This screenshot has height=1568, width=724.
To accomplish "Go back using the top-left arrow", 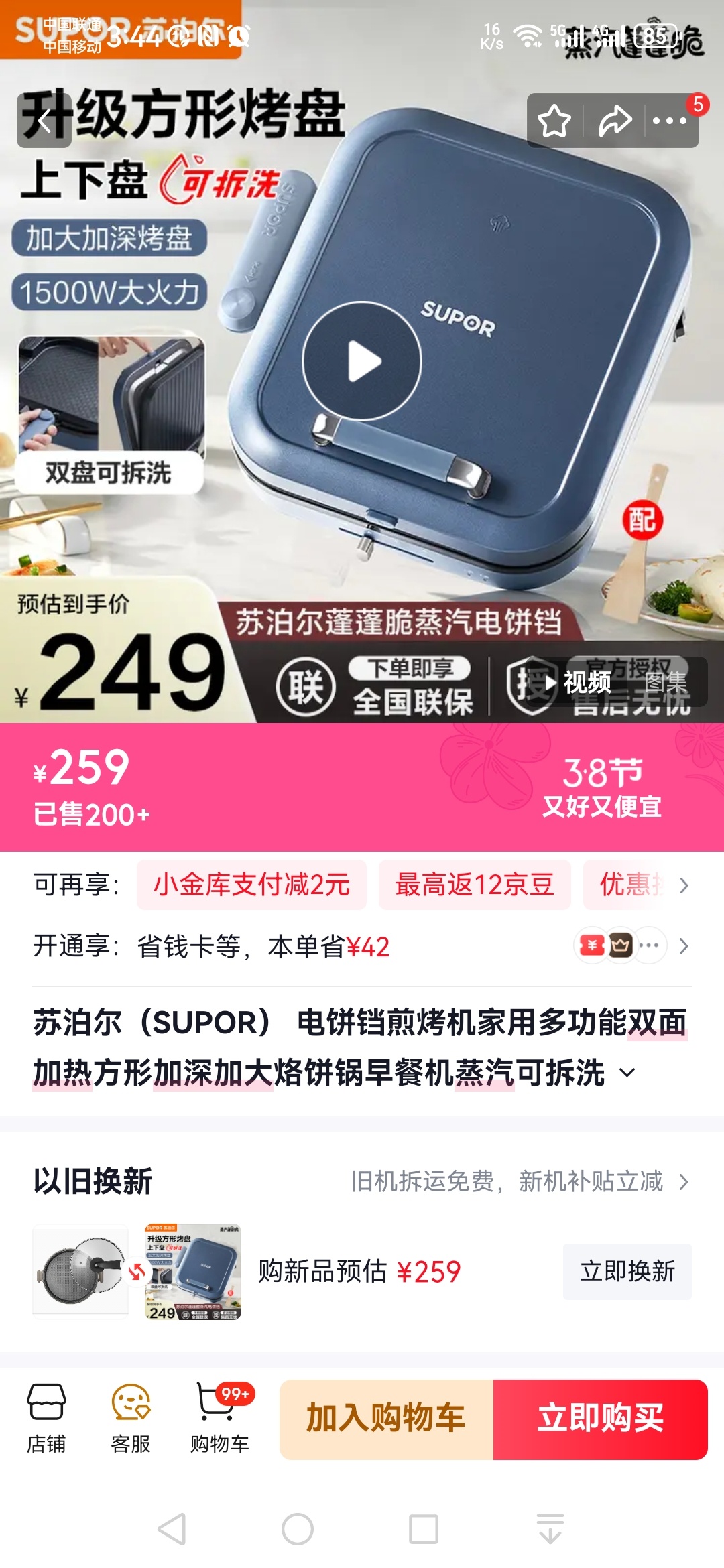I will coord(44,121).
